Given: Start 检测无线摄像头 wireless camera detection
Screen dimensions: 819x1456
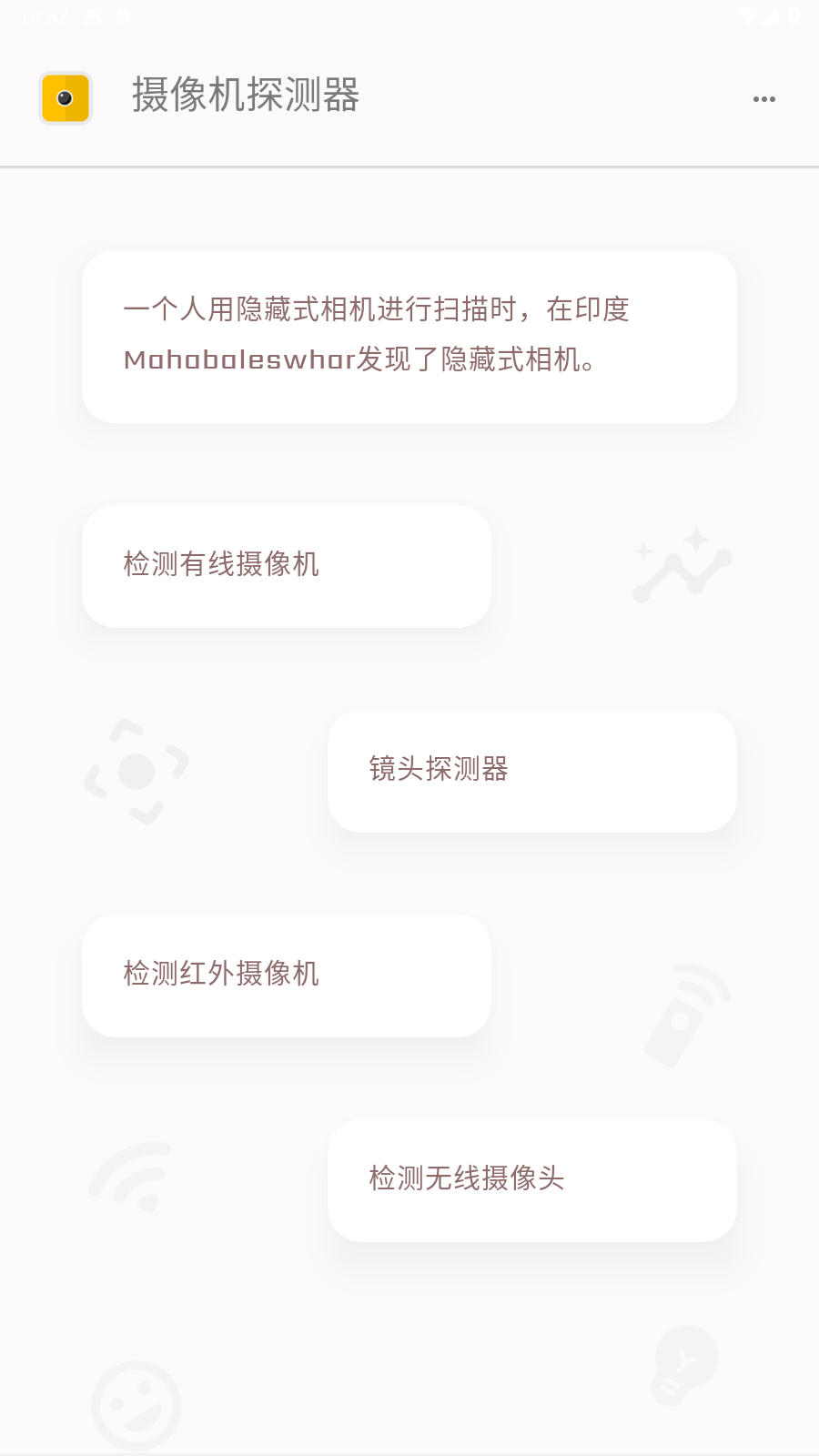Looking at the screenshot, I should tap(531, 1180).
